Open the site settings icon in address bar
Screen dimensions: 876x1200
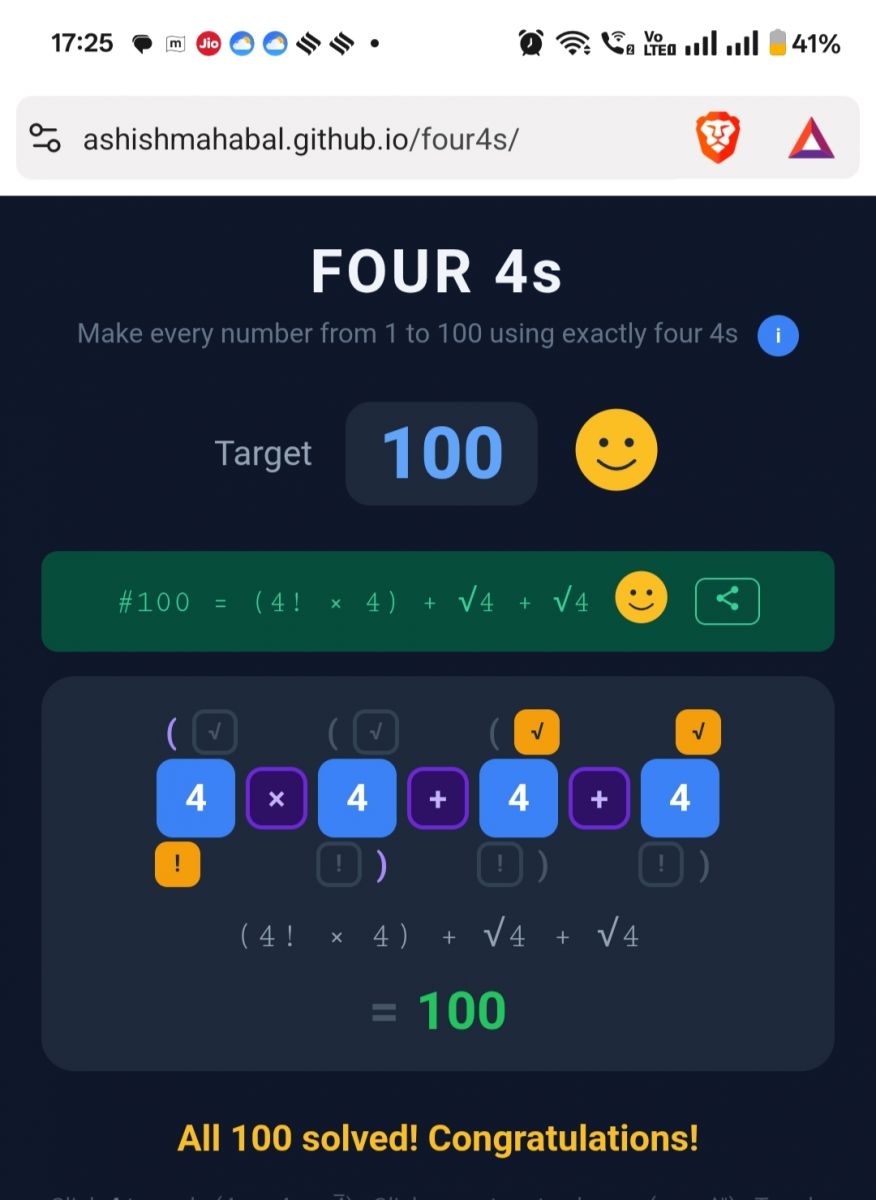tap(45, 138)
